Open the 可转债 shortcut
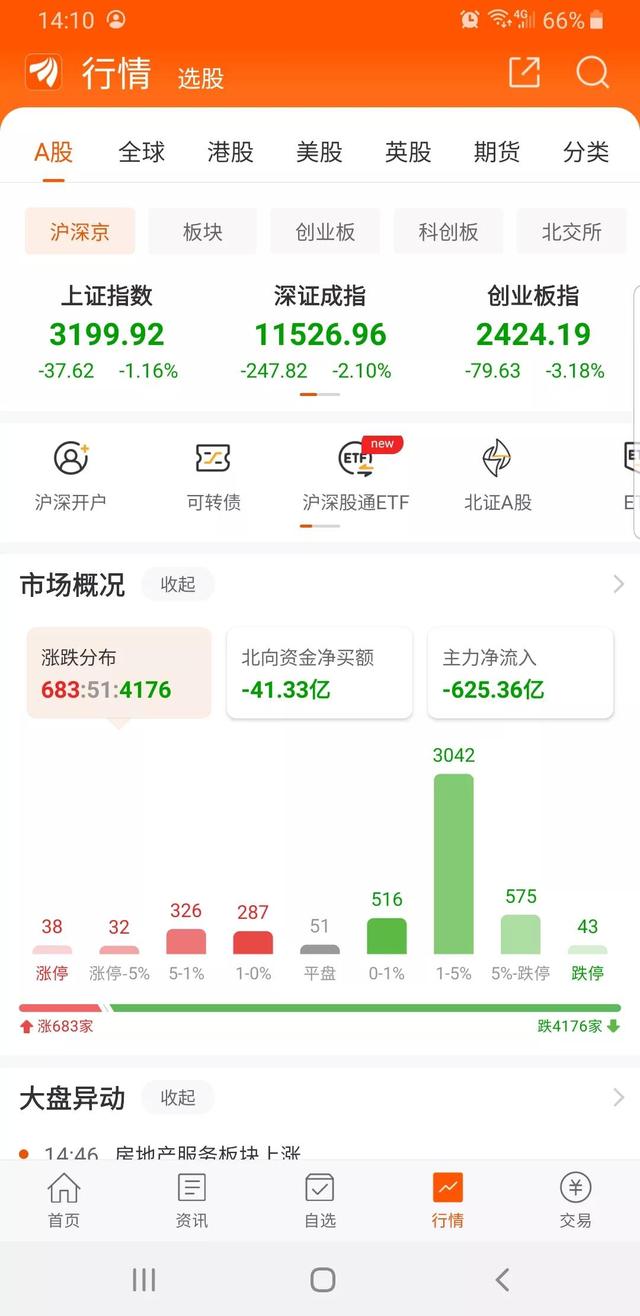The image size is (640, 1316). click(213, 476)
